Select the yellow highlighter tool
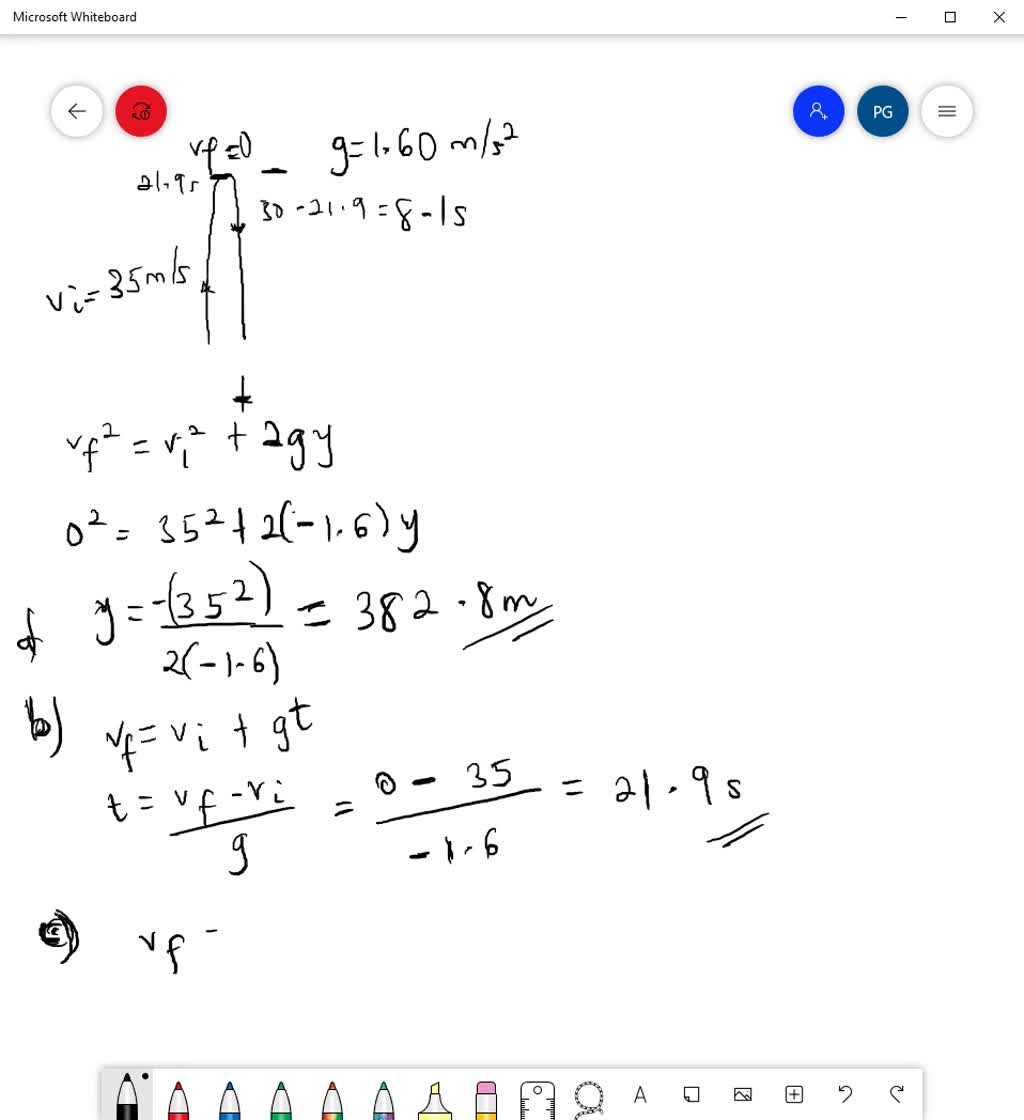The width and height of the screenshot is (1024, 1120). (x=434, y=1097)
